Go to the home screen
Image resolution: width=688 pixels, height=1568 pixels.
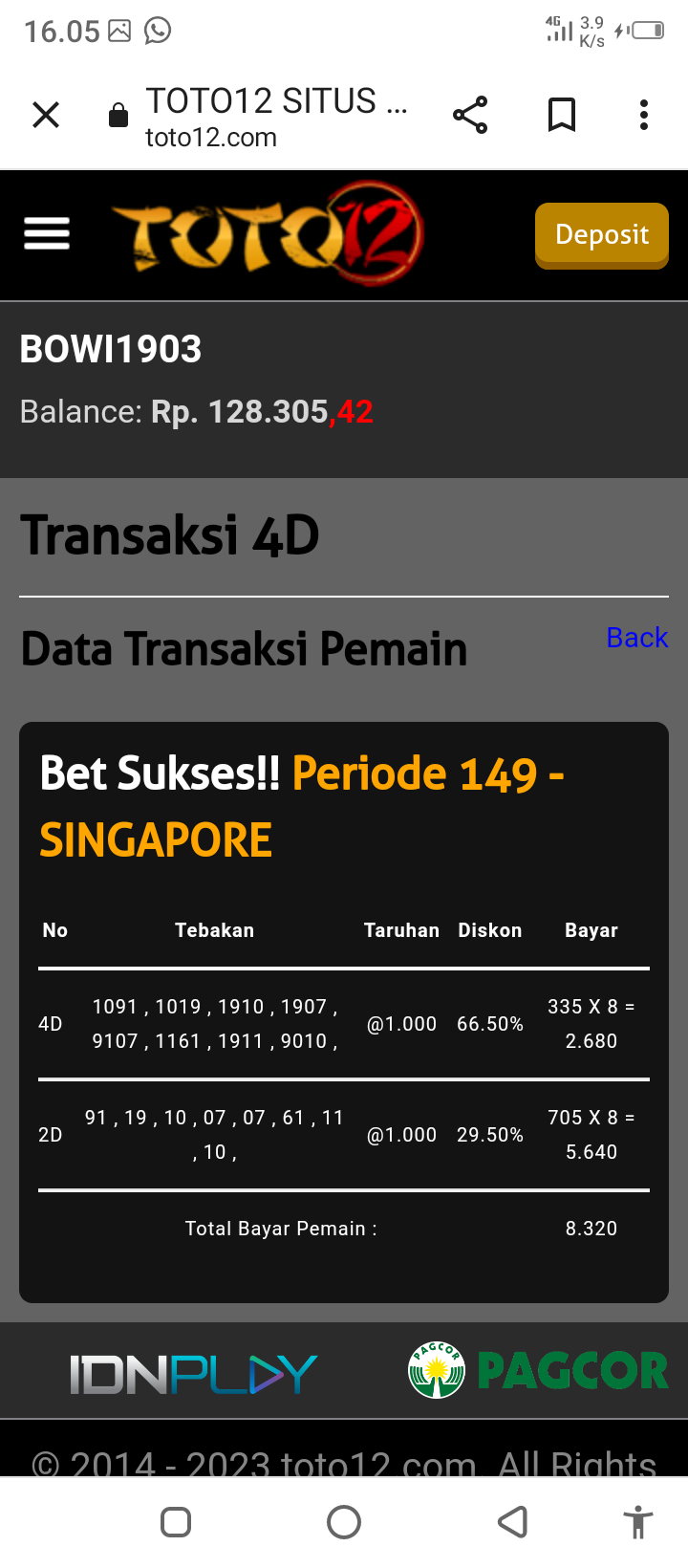coord(344,1522)
